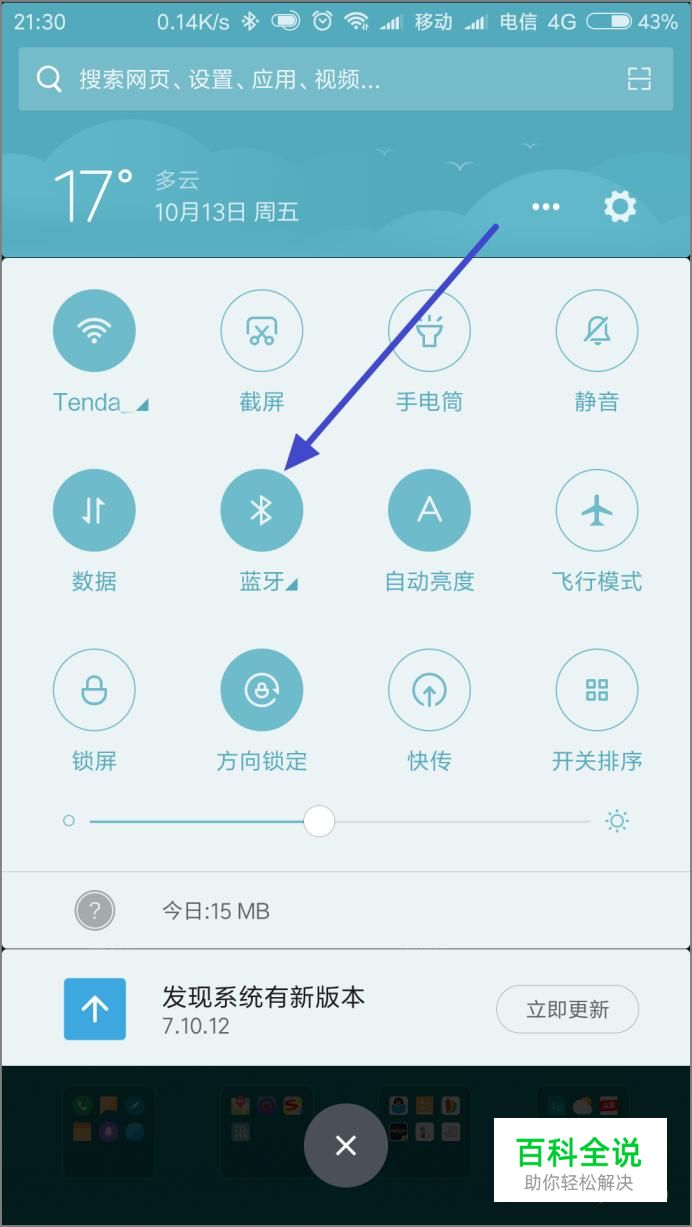692x1227 pixels.
Task: Toggle mobile data 数据
Action: (94, 511)
